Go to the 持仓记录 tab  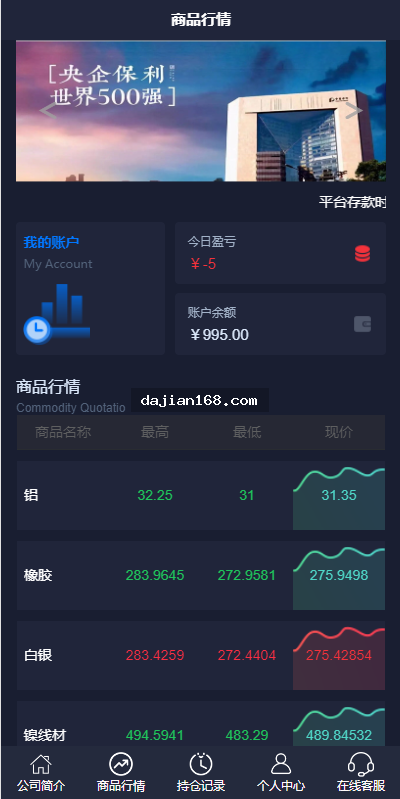pos(201,773)
